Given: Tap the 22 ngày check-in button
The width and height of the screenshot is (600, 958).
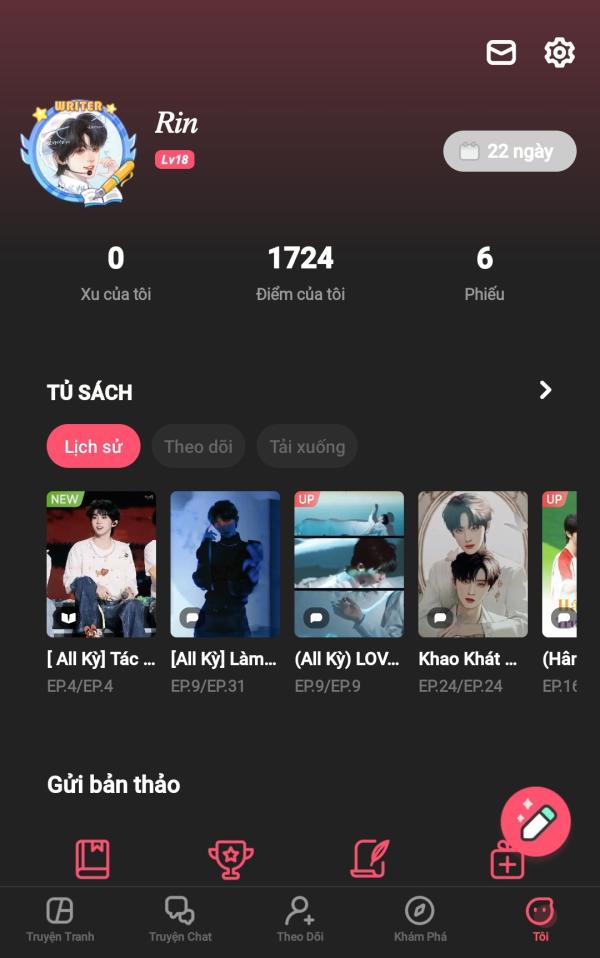Looking at the screenshot, I should 510,151.
